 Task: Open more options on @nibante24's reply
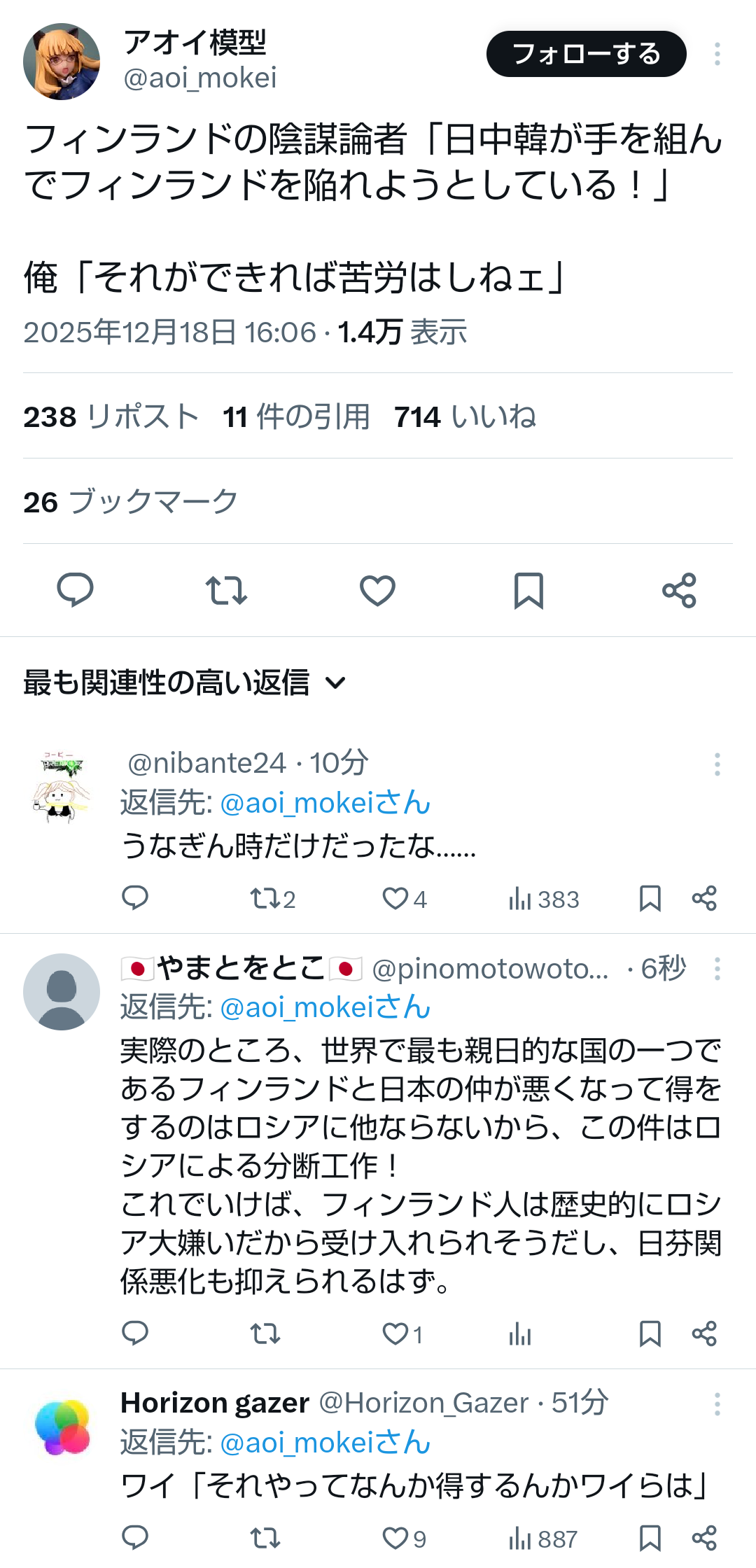[717, 764]
